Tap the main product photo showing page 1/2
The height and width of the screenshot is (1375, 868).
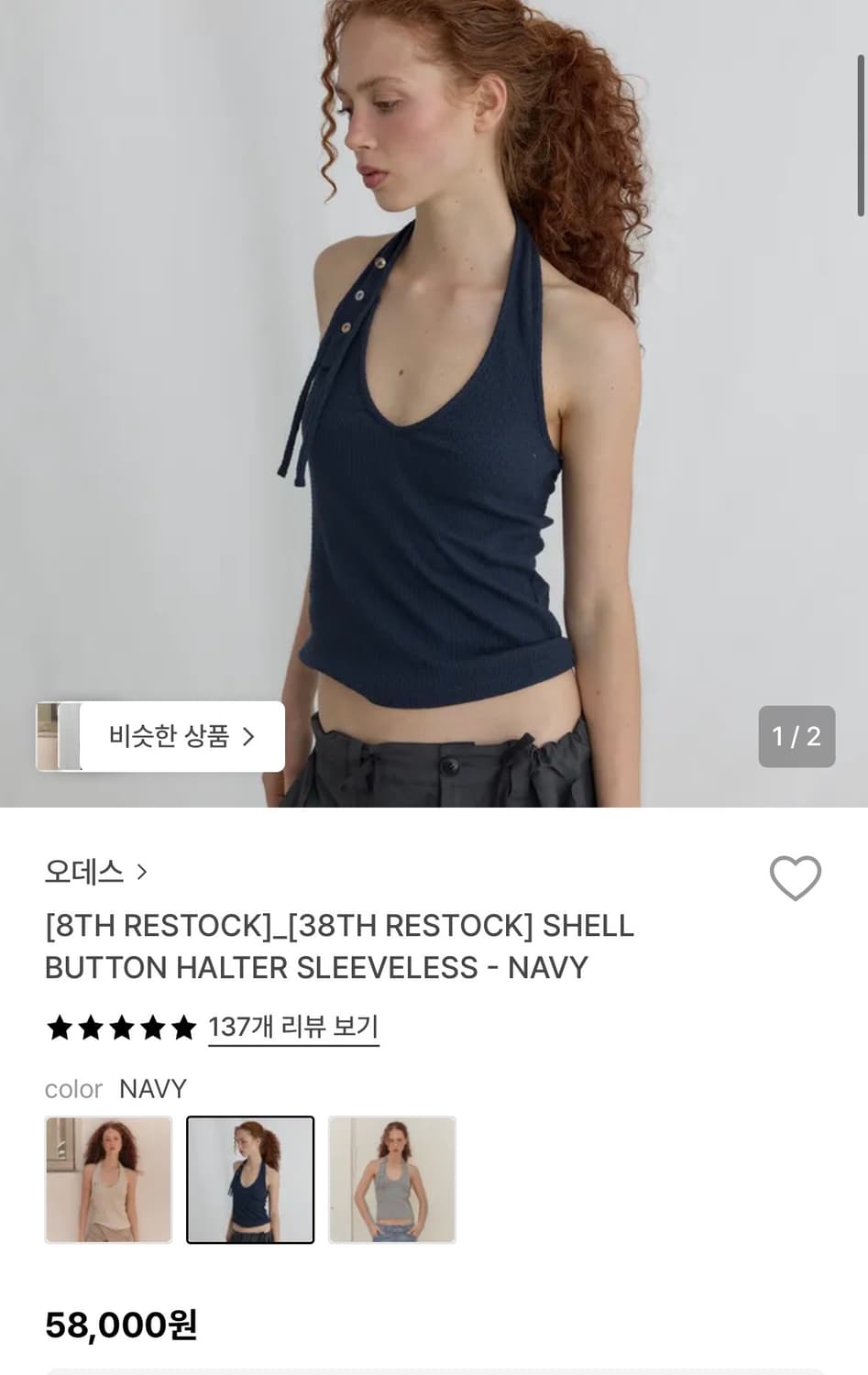[434, 403]
